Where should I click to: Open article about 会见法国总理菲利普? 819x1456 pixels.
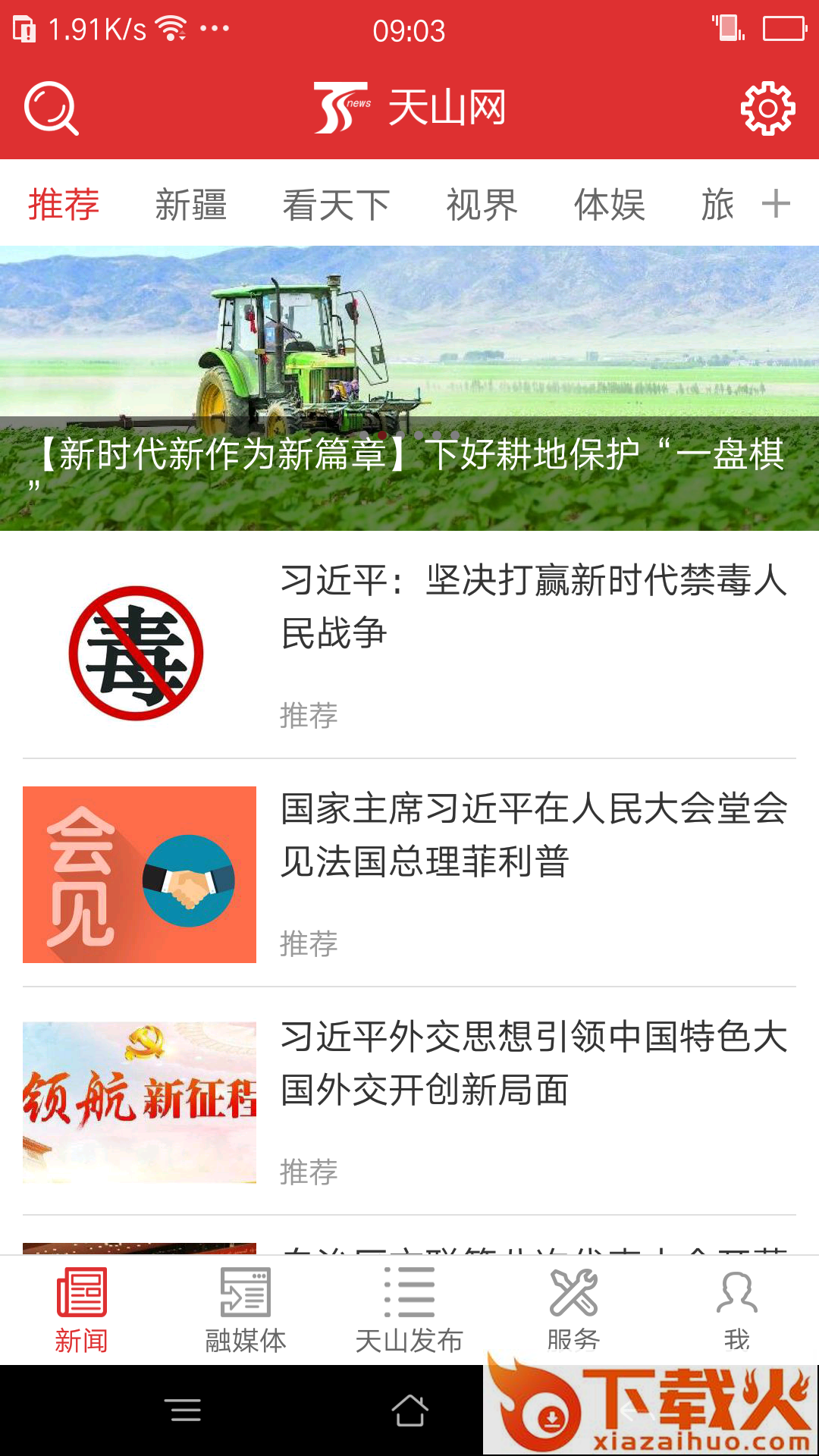tap(534, 834)
